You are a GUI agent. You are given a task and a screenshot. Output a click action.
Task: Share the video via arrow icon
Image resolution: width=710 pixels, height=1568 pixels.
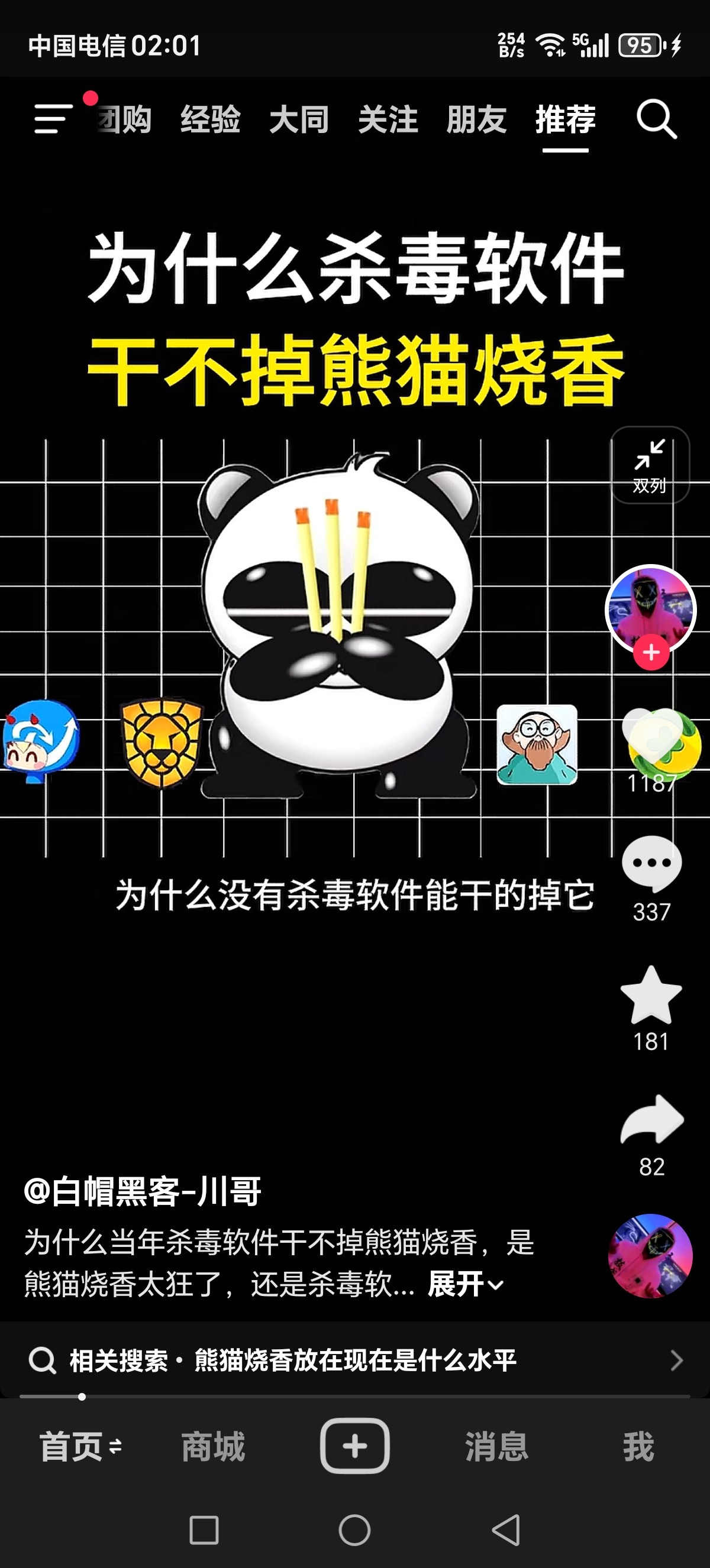[x=652, y=1119]
